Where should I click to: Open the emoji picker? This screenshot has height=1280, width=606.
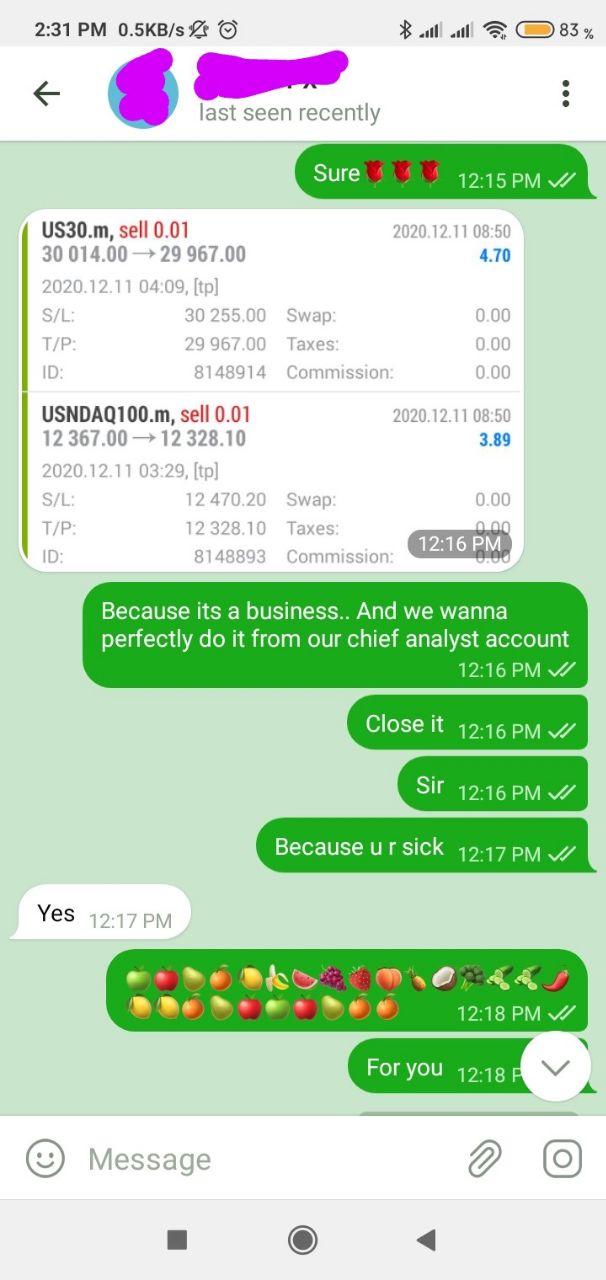(45, 1159)
